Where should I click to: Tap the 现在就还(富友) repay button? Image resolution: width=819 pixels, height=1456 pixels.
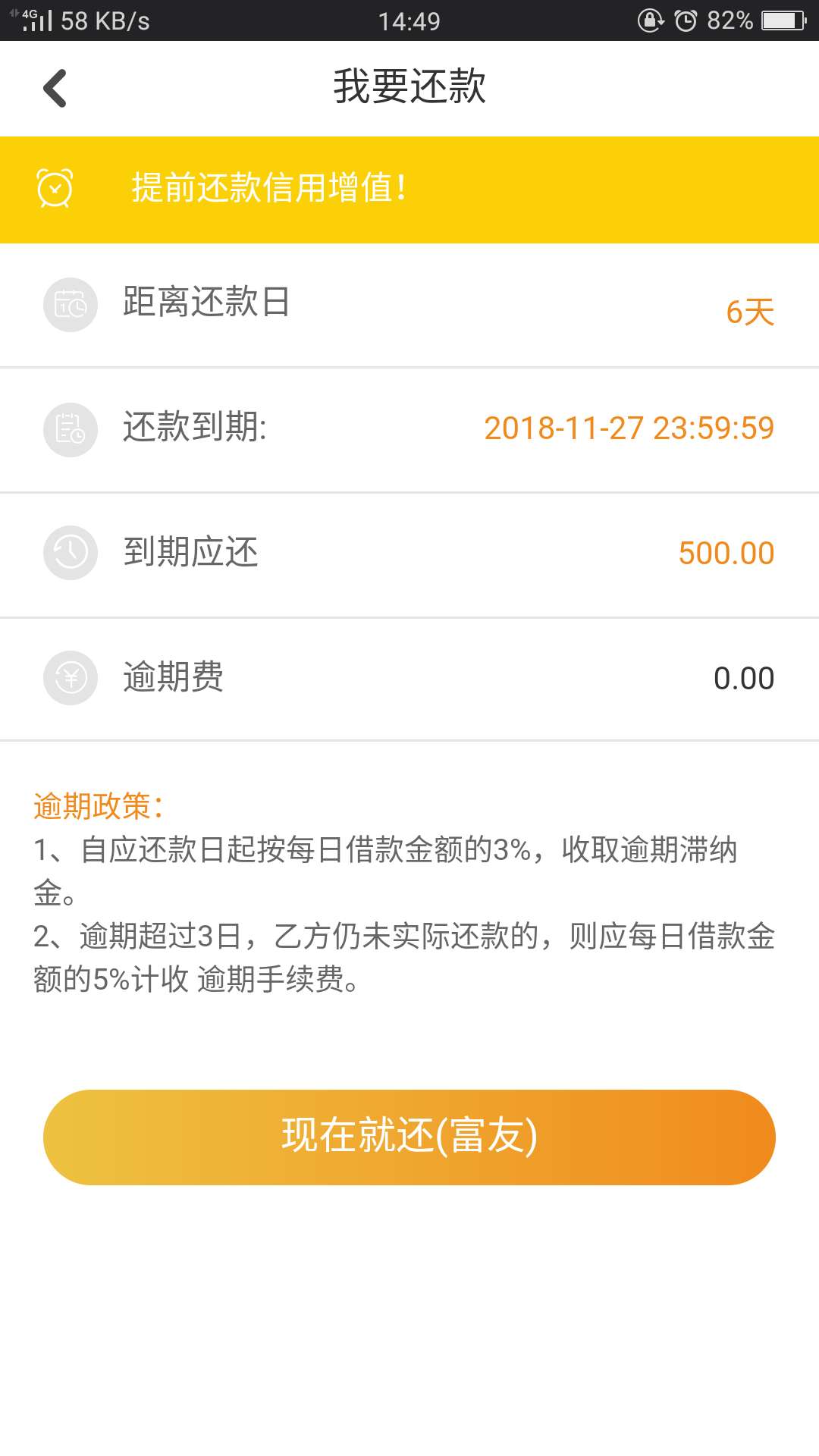tap(409, 1137)
